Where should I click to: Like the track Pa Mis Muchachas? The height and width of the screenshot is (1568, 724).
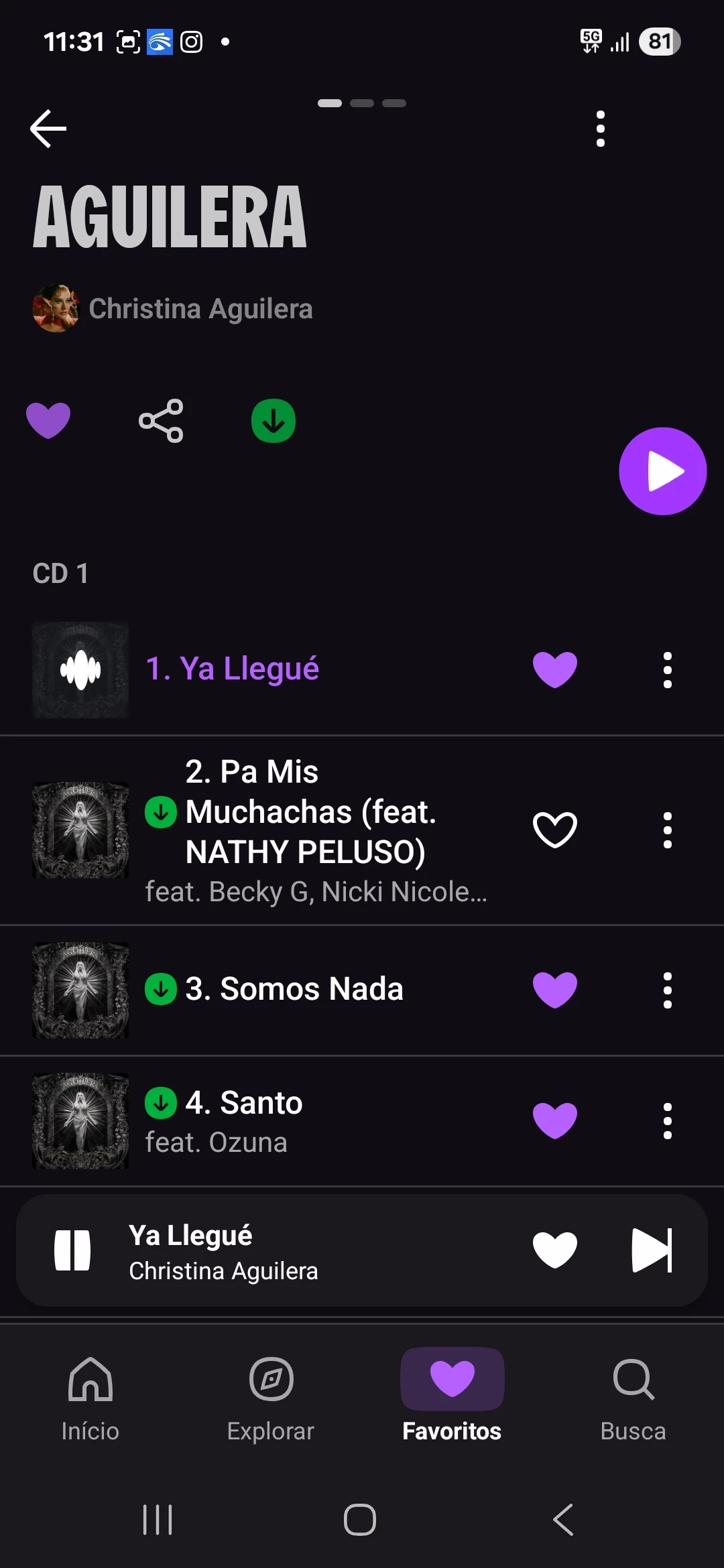pos(554,830)
